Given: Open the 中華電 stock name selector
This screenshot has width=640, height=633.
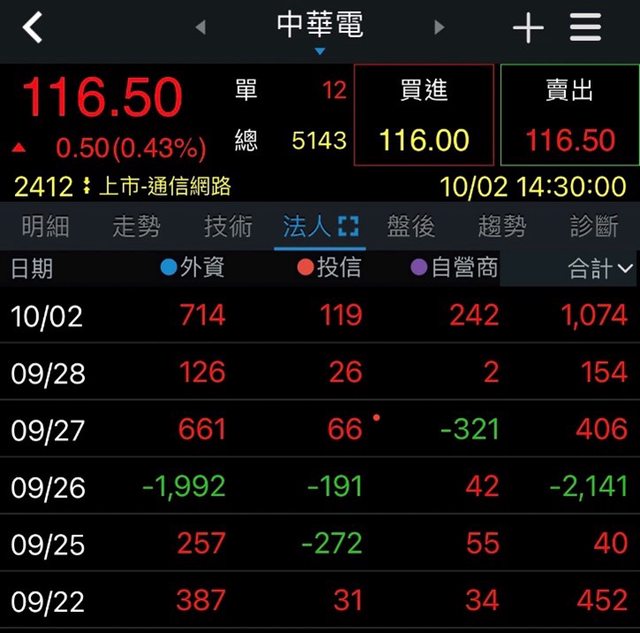Looking at the screenshot, I should (320, 28).
